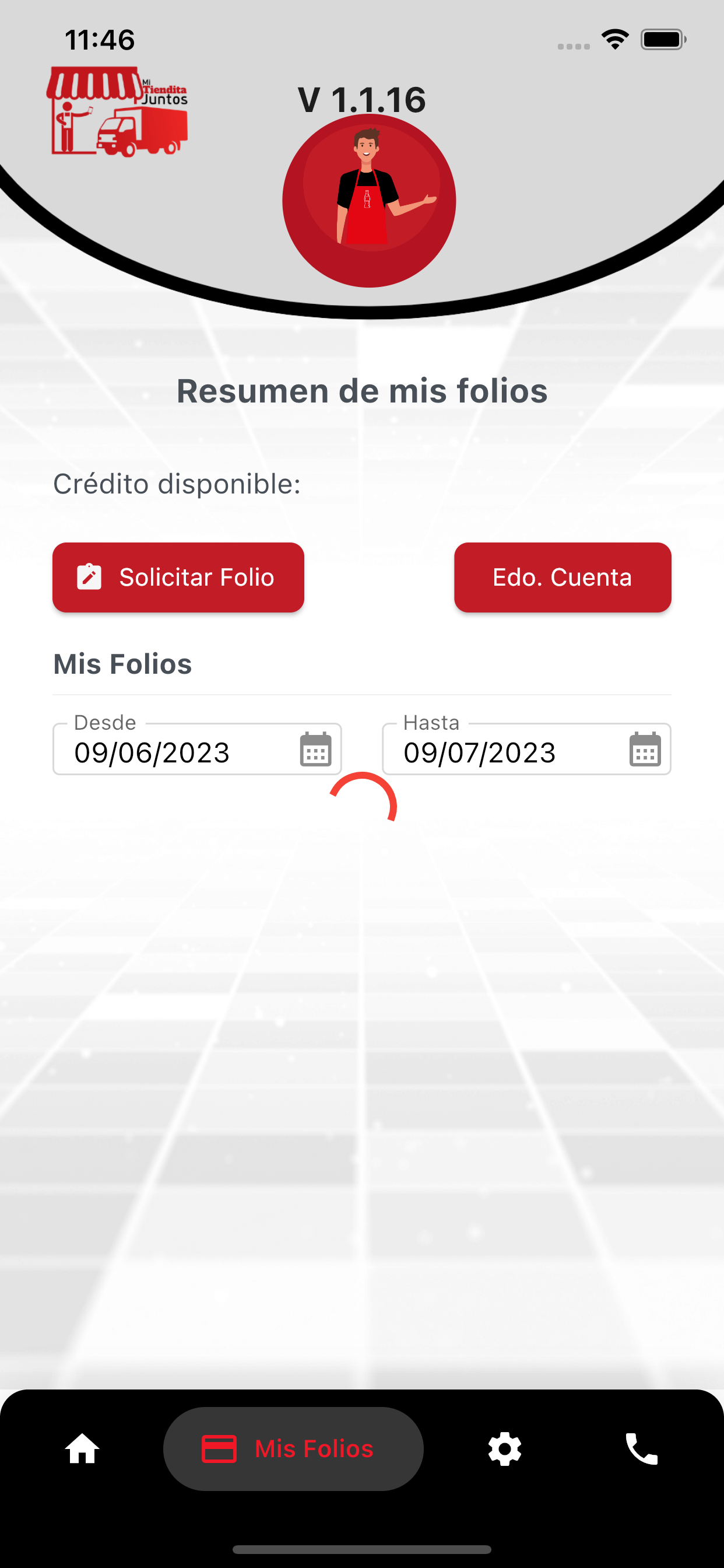Open the Desde date calendar picker
The width and height of the screenshot is (724, 1568).
click(316, 750)
